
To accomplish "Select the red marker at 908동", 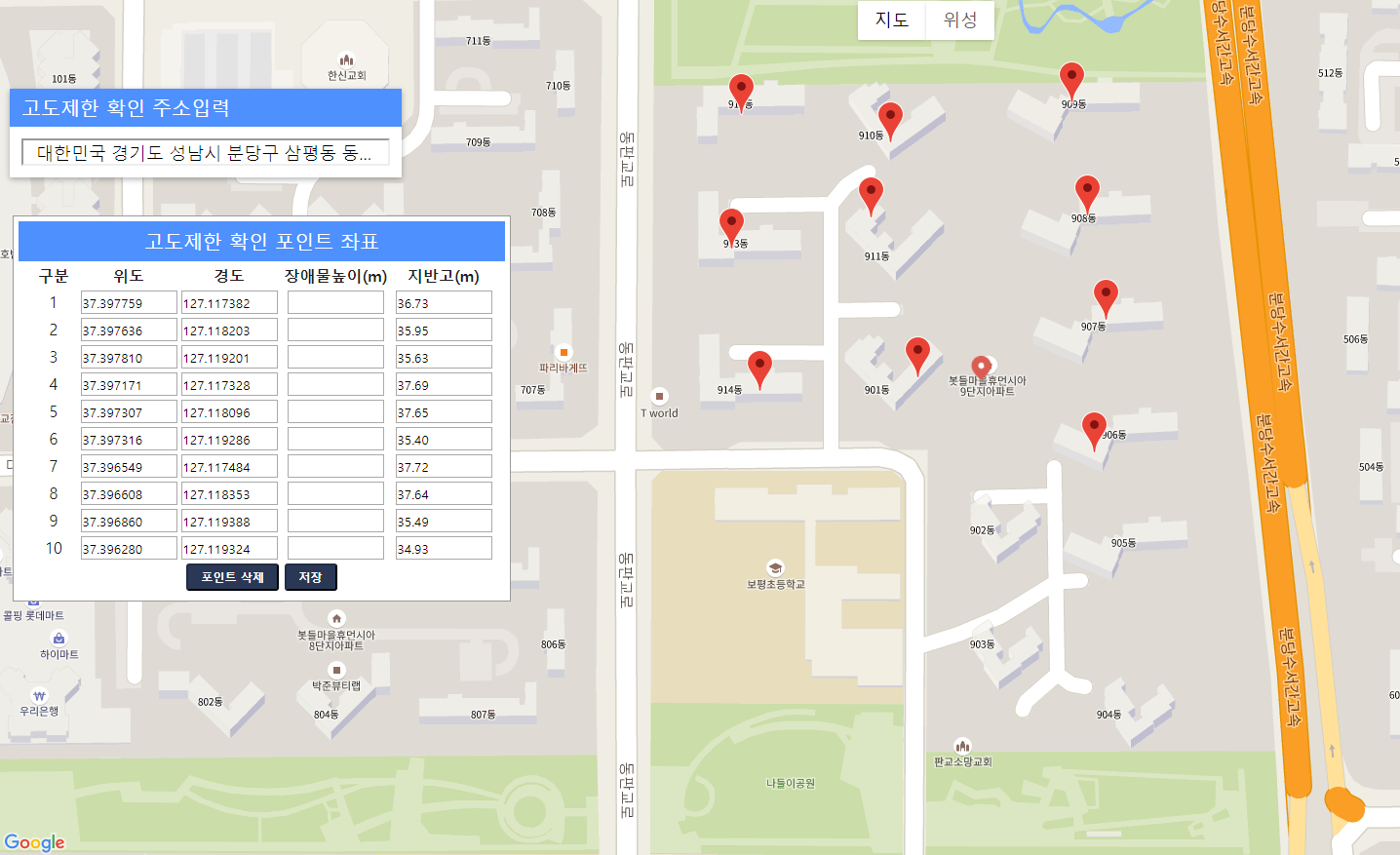I will click(1087, 191).
